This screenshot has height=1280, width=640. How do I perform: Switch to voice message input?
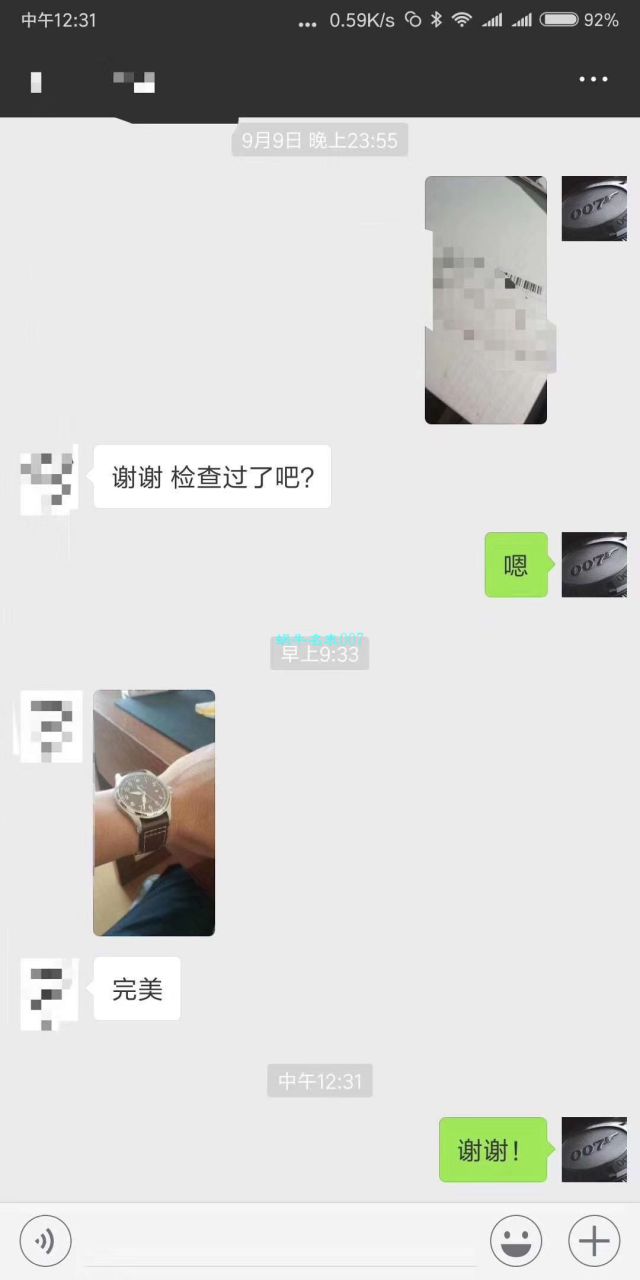click(x=45, y=1242)
